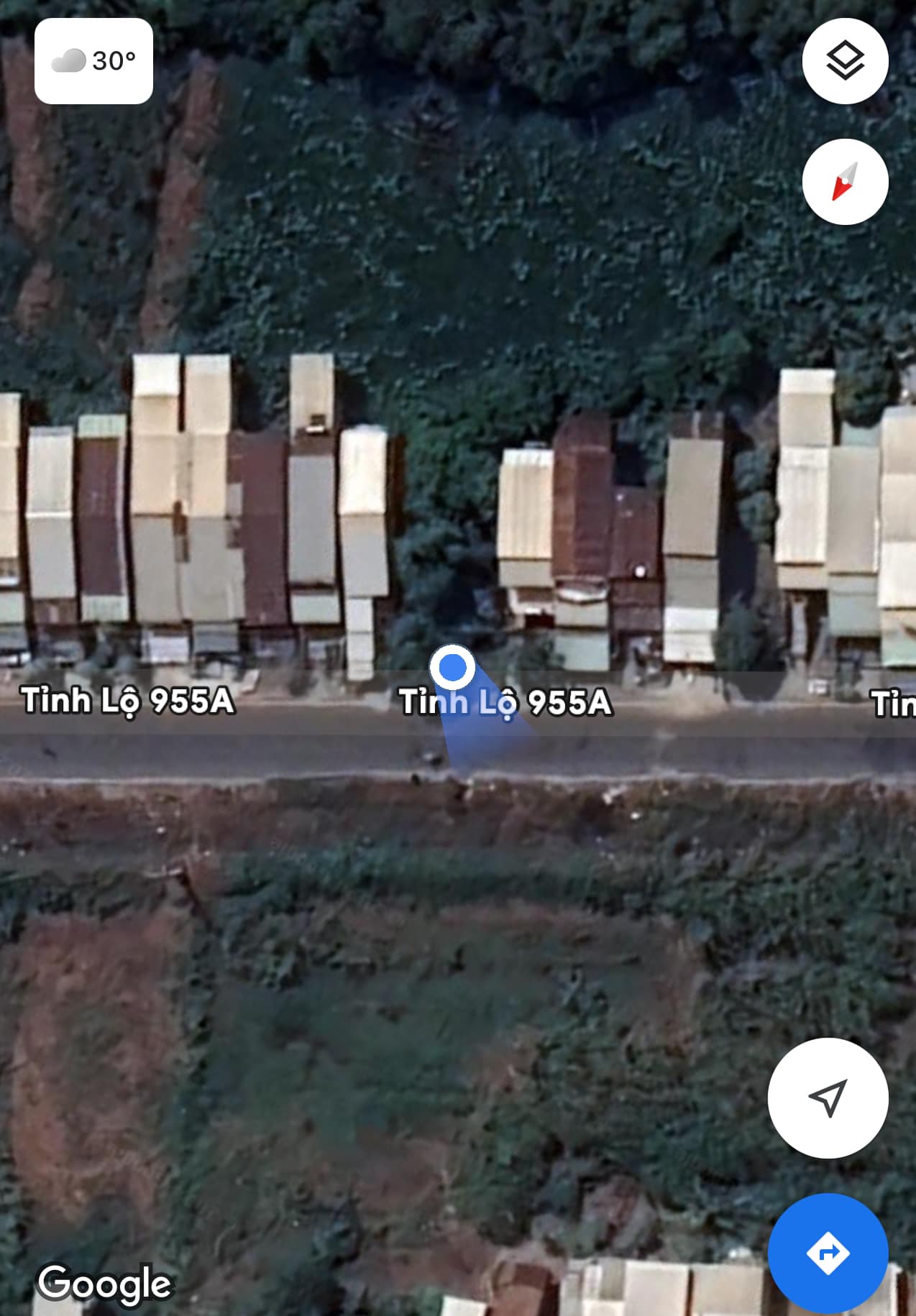The width and height of the screenshot is (916, 1316).
Task: Tap the compass to reset north
Action: [x=845, y=182]
